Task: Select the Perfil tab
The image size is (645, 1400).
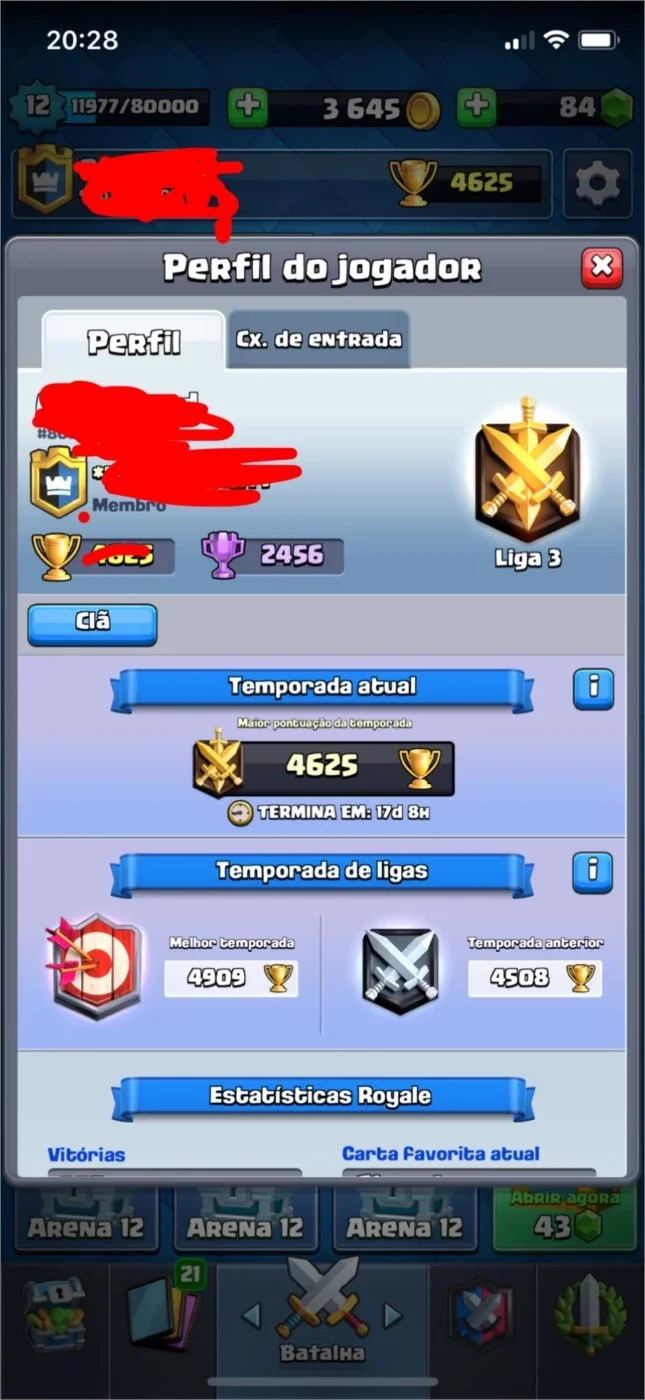Action: tap(133, 341)
